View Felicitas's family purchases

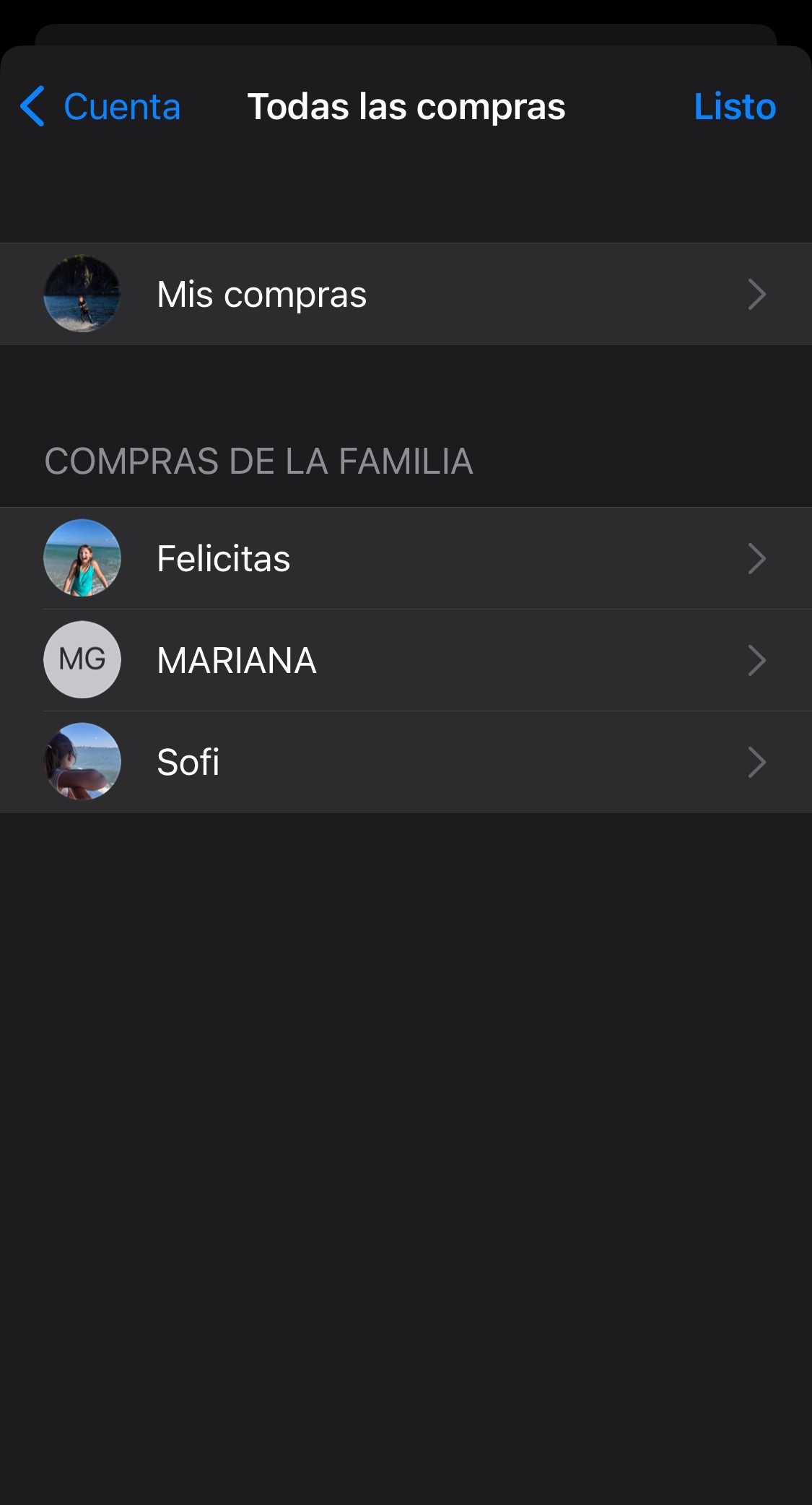pyautogui.click(x=406, y=558)
